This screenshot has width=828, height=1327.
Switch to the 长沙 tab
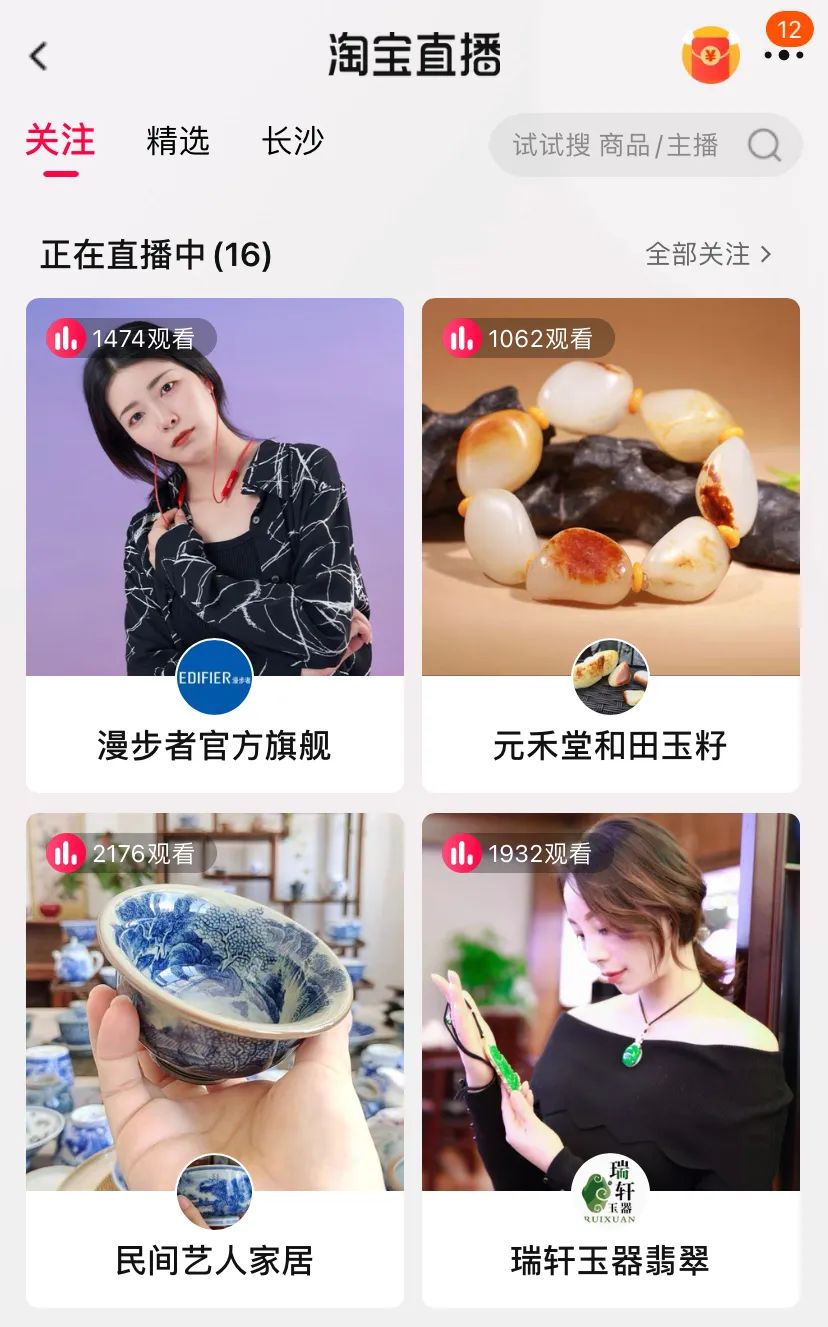[293, 143]
